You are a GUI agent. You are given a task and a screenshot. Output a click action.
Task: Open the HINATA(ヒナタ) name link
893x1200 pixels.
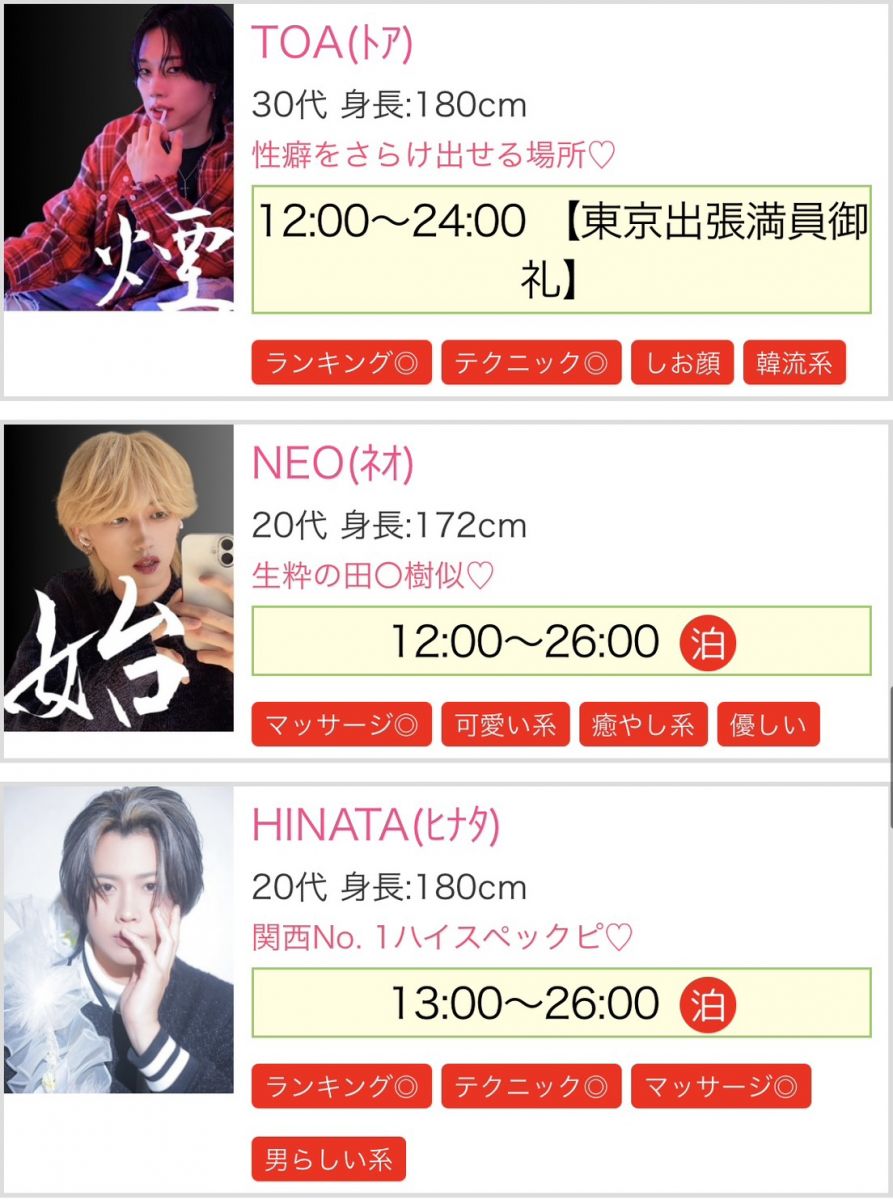pos(375,825)
